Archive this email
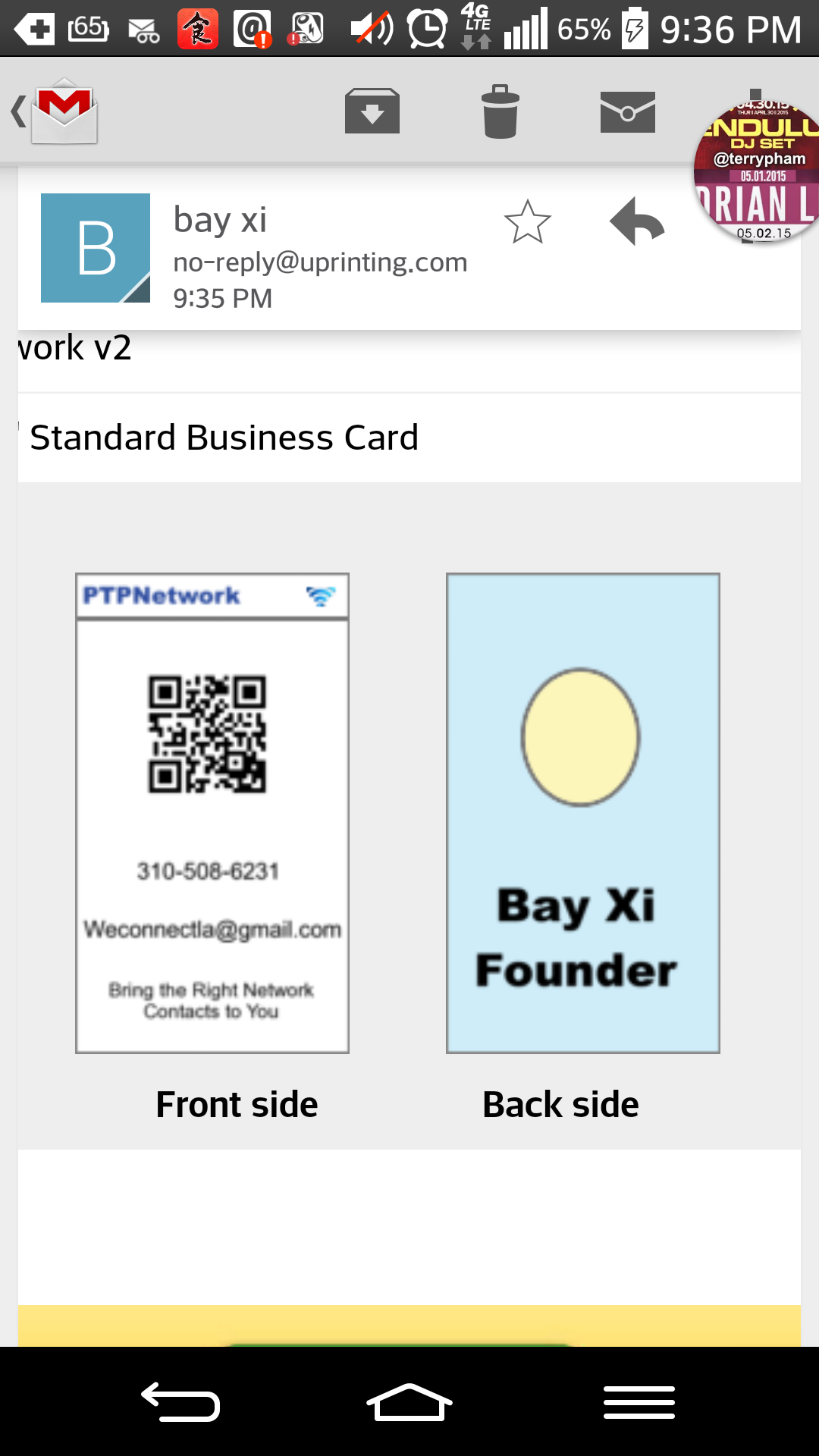This screenshot has width=819, height=1456. pos(372,111)
